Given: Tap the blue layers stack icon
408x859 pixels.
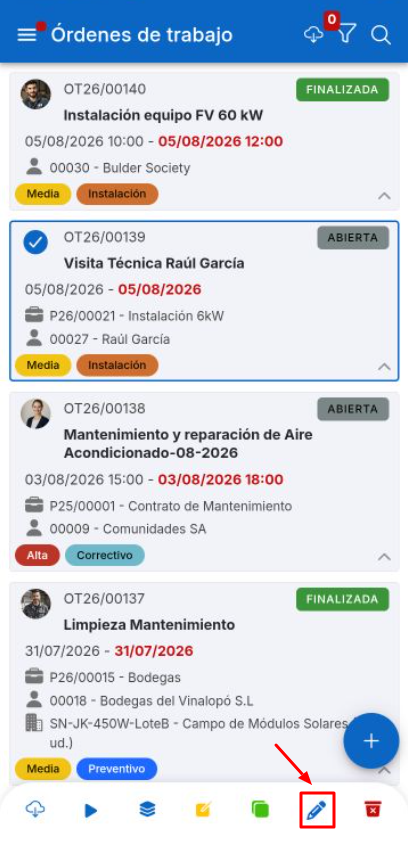Looking at the screenshot, I should click(x=147, y=809).
